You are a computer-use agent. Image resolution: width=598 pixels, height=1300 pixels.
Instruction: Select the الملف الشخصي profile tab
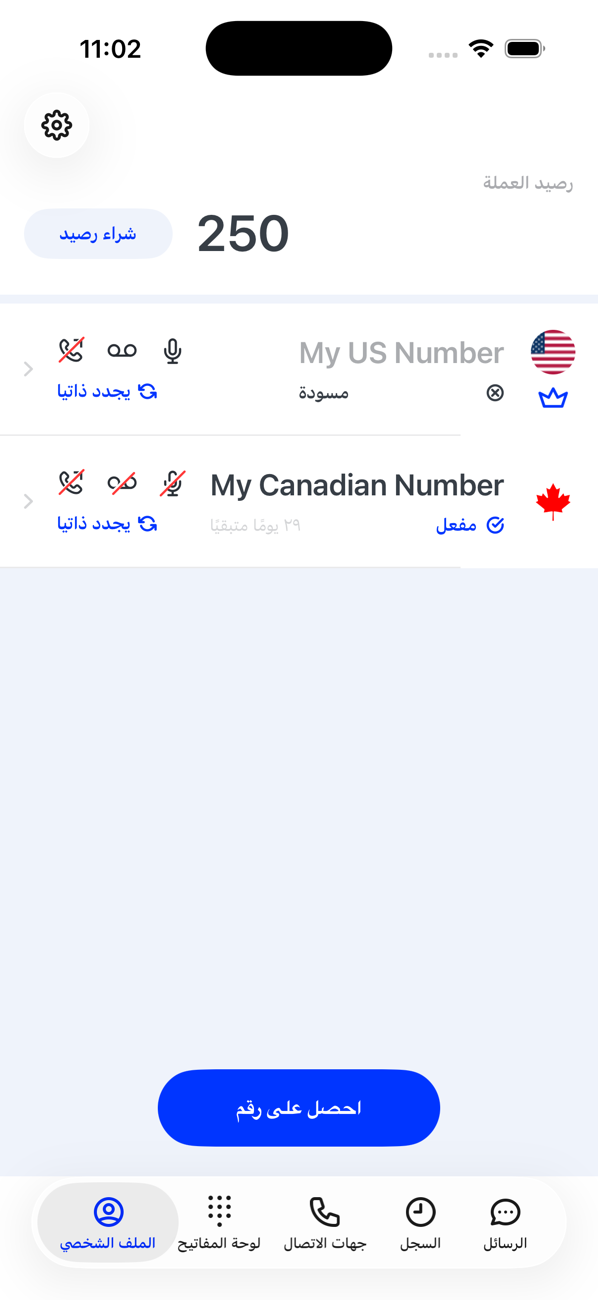[x=108, y=1223]
